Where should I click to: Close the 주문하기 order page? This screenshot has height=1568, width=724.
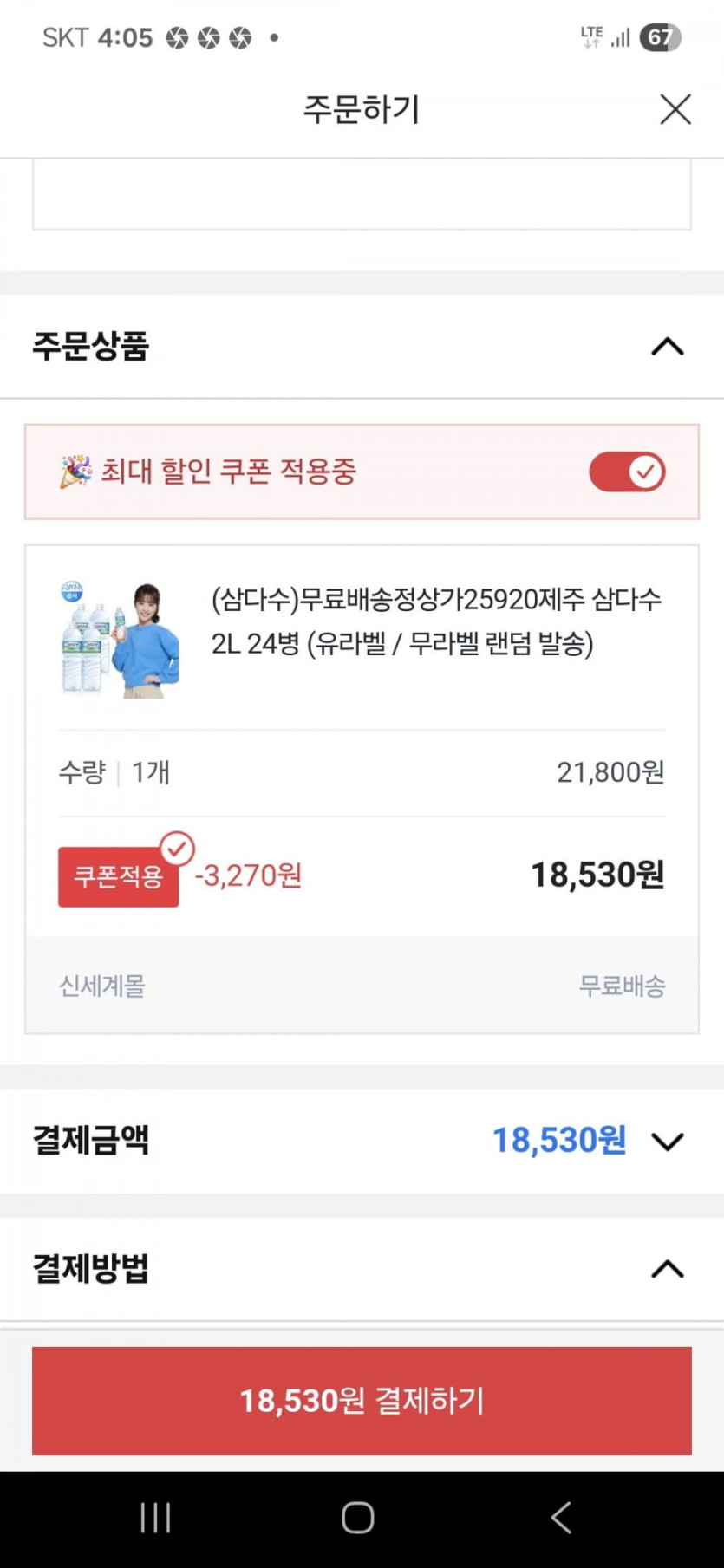click(675, 110)
